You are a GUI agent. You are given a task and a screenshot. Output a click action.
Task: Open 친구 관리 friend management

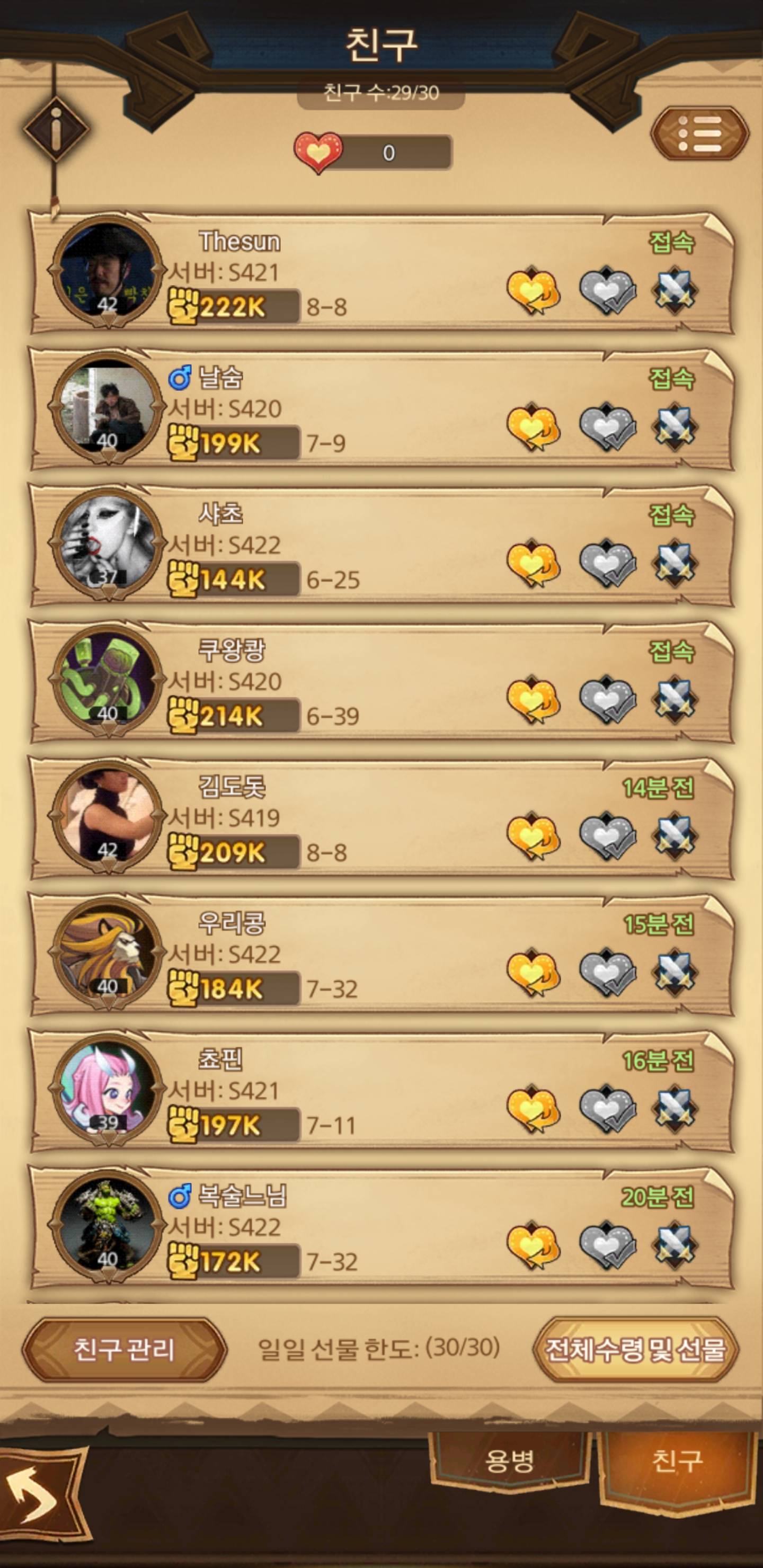click(124, 1349)
